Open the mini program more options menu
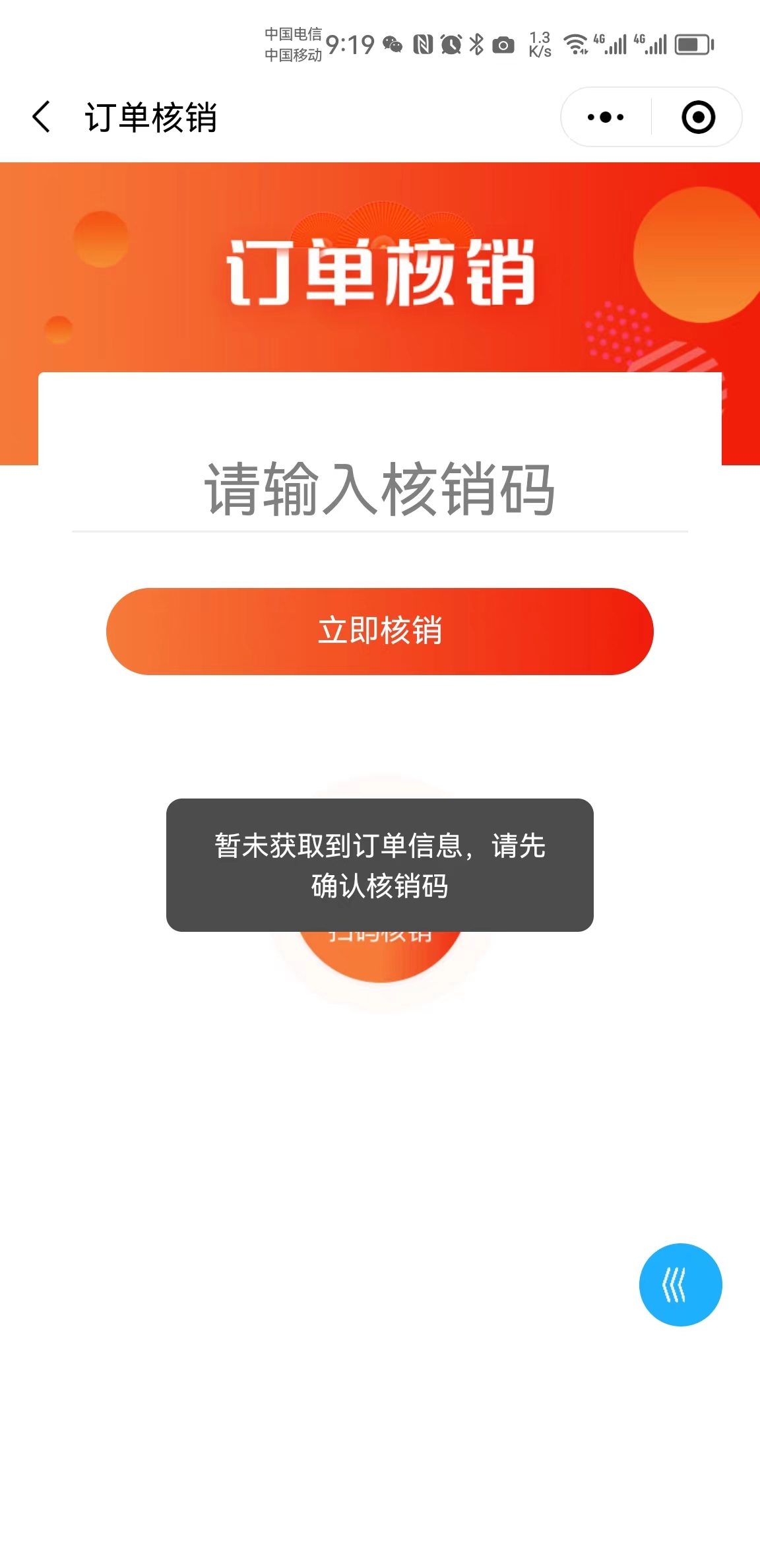The image size is (760, 1568). [605, 117]
